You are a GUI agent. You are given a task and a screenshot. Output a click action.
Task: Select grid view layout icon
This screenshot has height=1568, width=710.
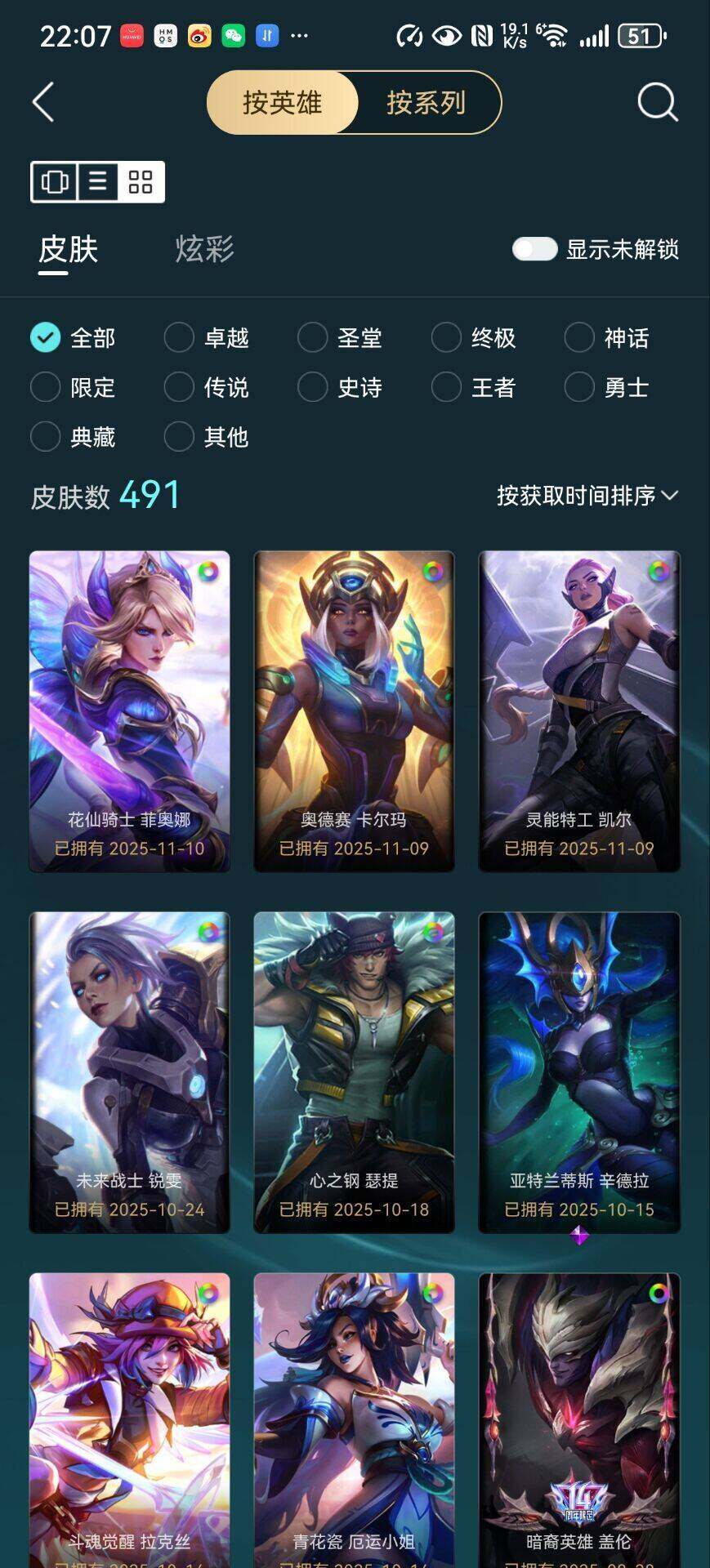tap(141, 181)
